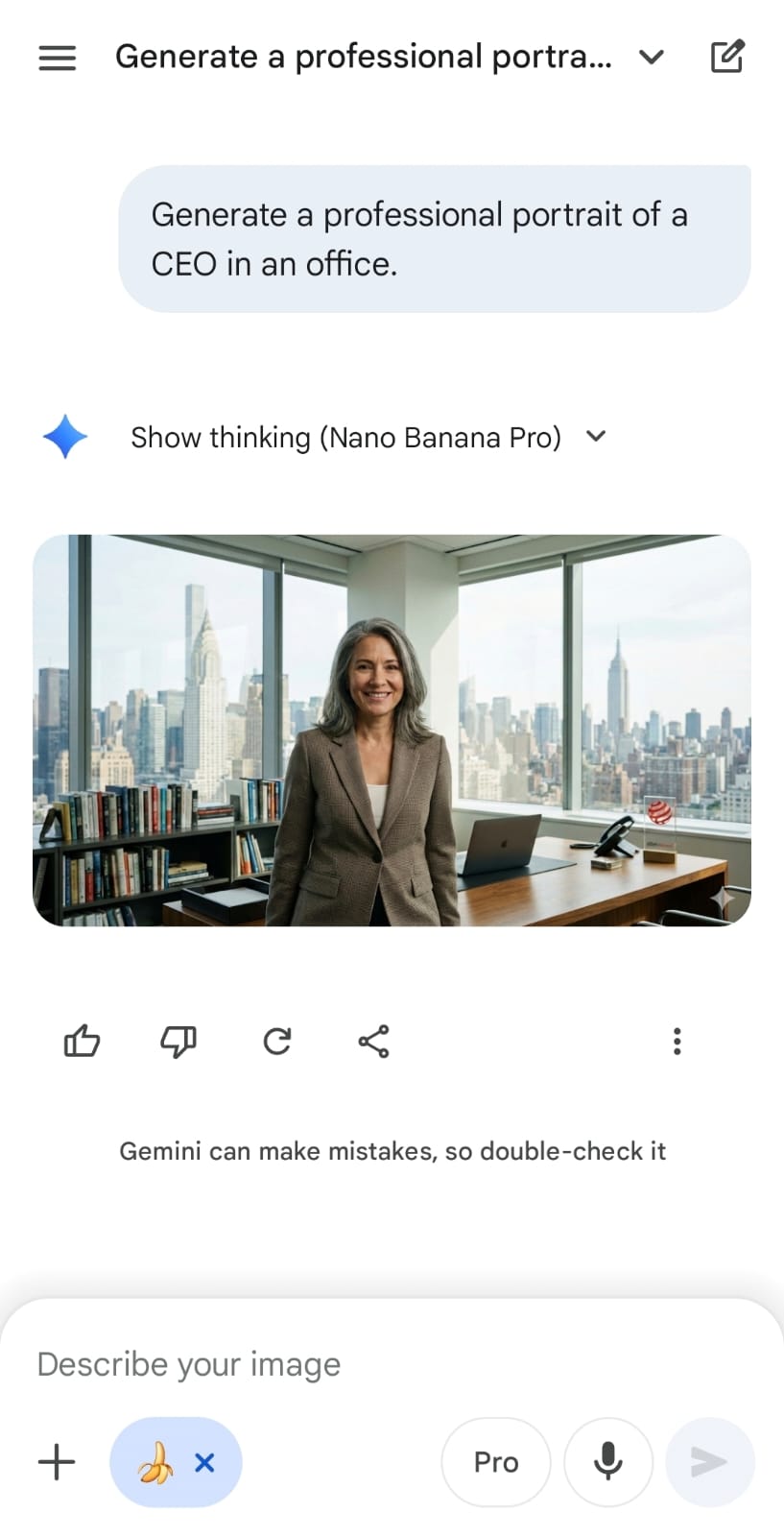This screenshot has width=784, height=1536.
Task: Open the generated CEO portrait image
Action: (392, 731)
